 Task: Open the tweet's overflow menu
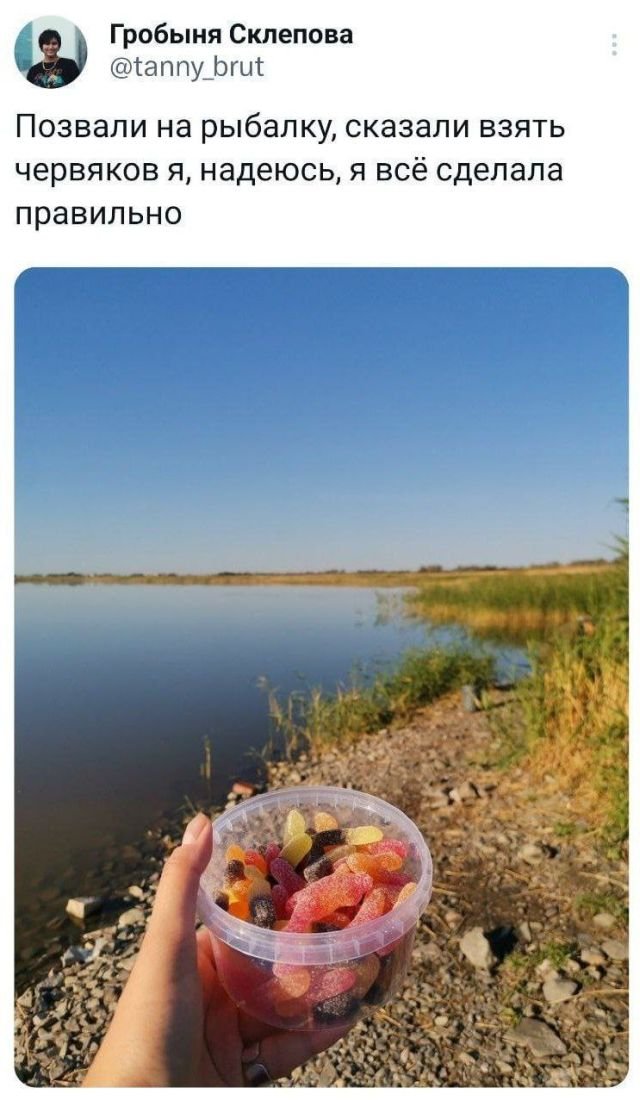[x=613, y=45]
